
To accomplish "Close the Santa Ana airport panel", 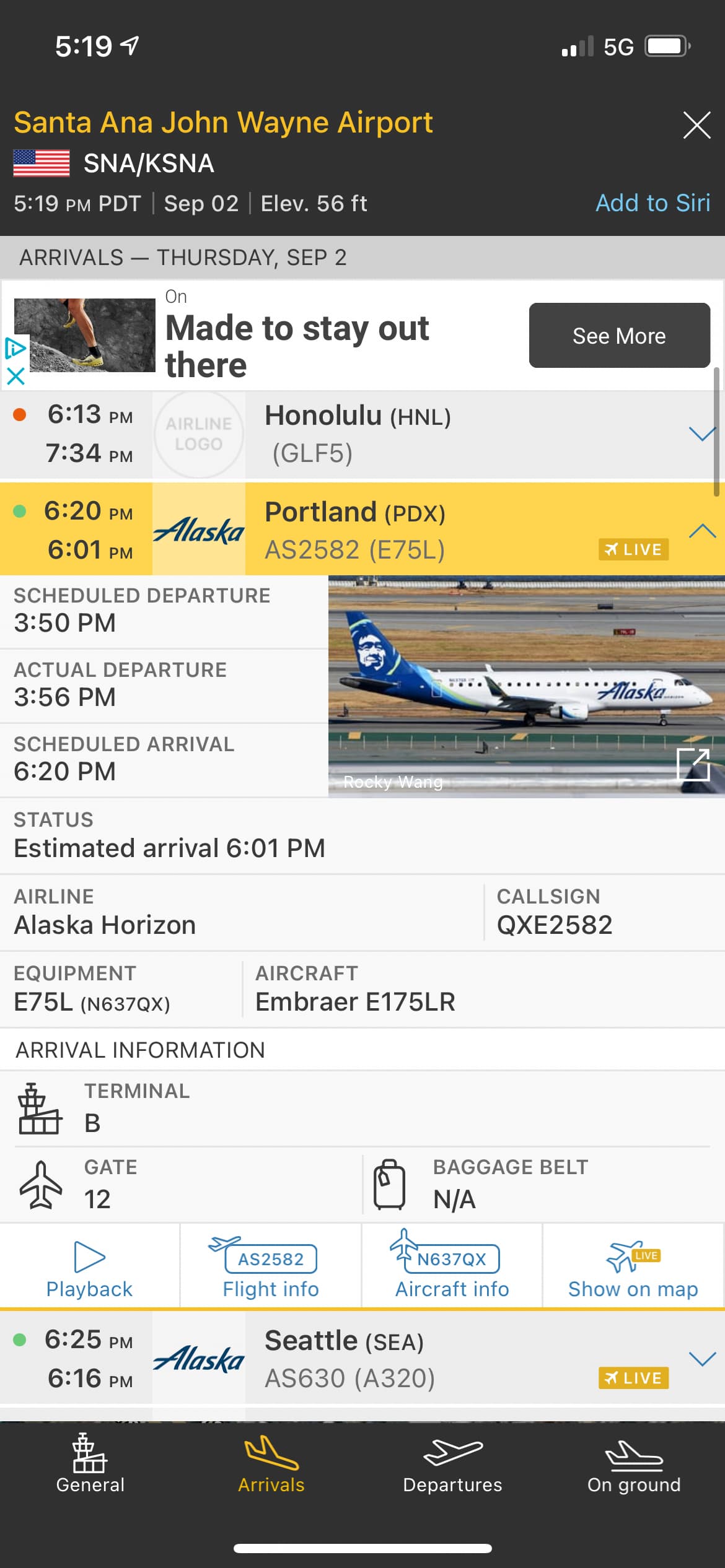I will 696,125.
